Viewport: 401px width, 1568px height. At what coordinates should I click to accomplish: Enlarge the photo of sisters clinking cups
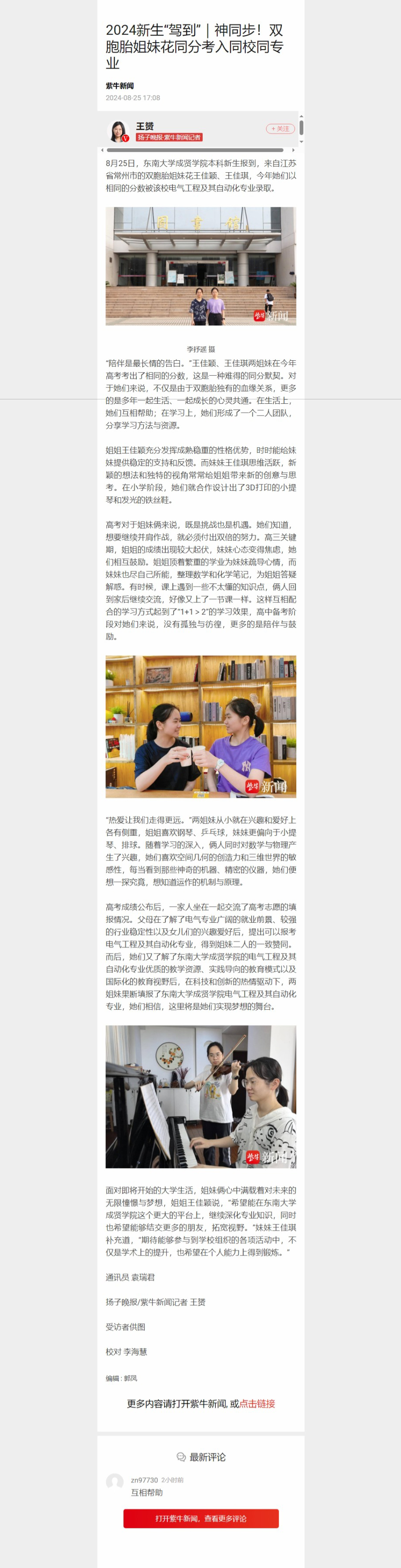(x=200, y=726)
